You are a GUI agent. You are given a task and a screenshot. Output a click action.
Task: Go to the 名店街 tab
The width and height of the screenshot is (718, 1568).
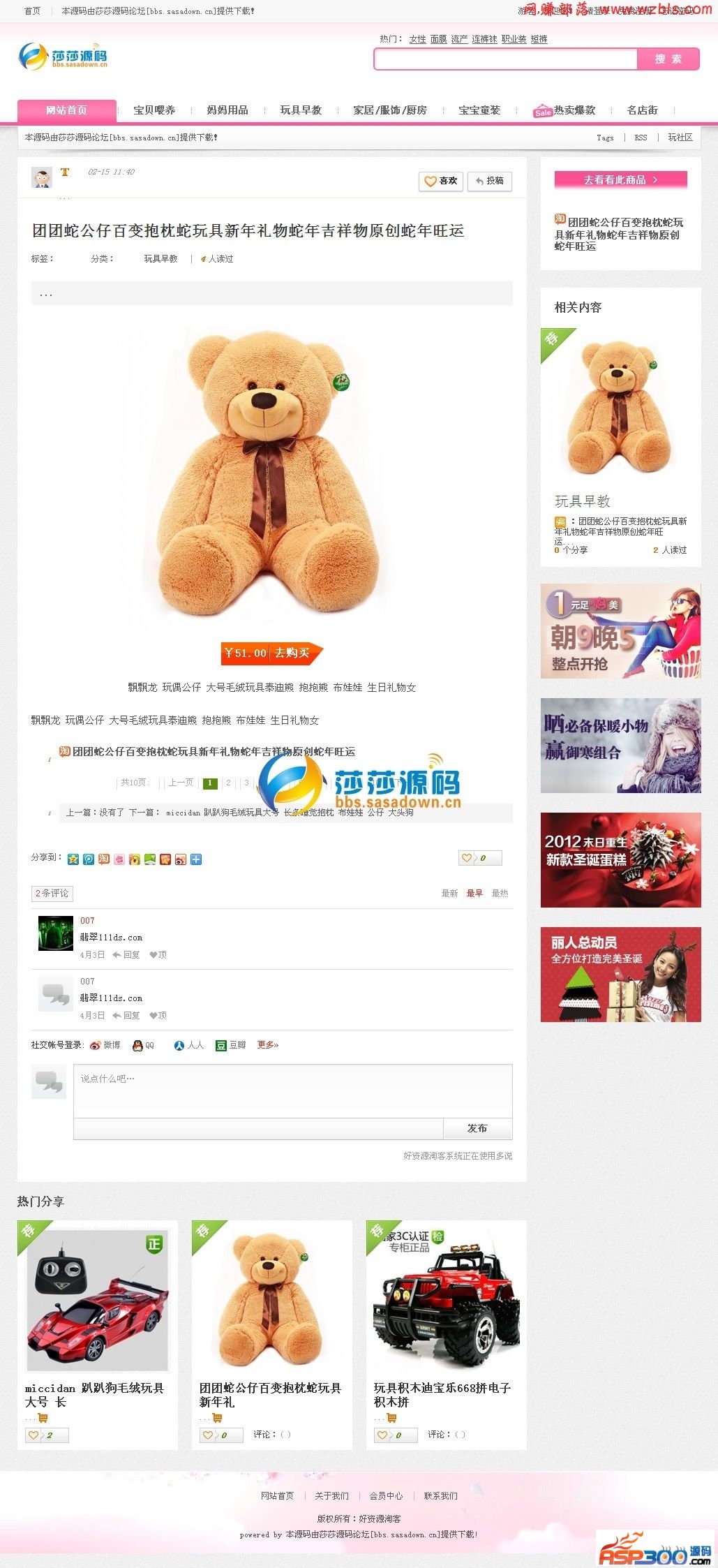(642, 110)
